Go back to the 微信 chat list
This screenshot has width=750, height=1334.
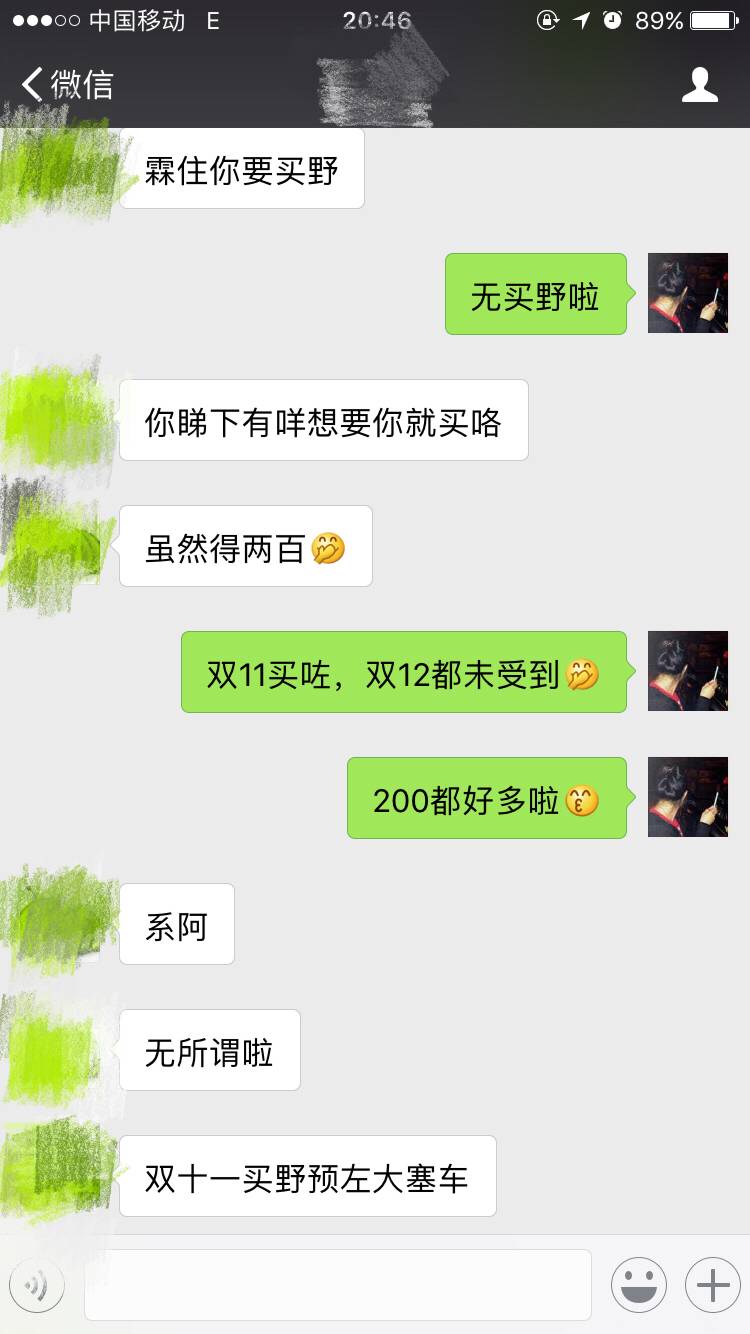click(67, 85)
